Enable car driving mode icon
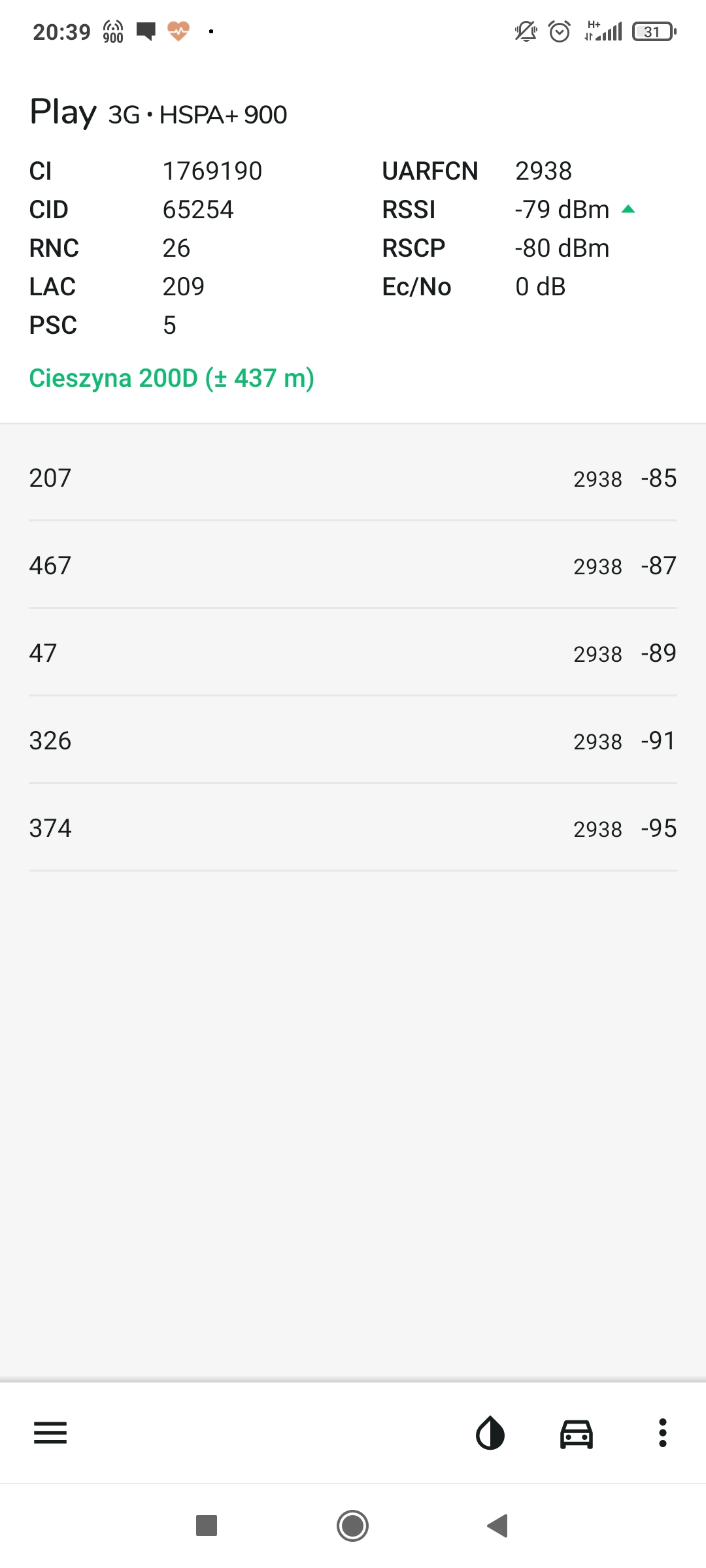 pos(577,1433)
